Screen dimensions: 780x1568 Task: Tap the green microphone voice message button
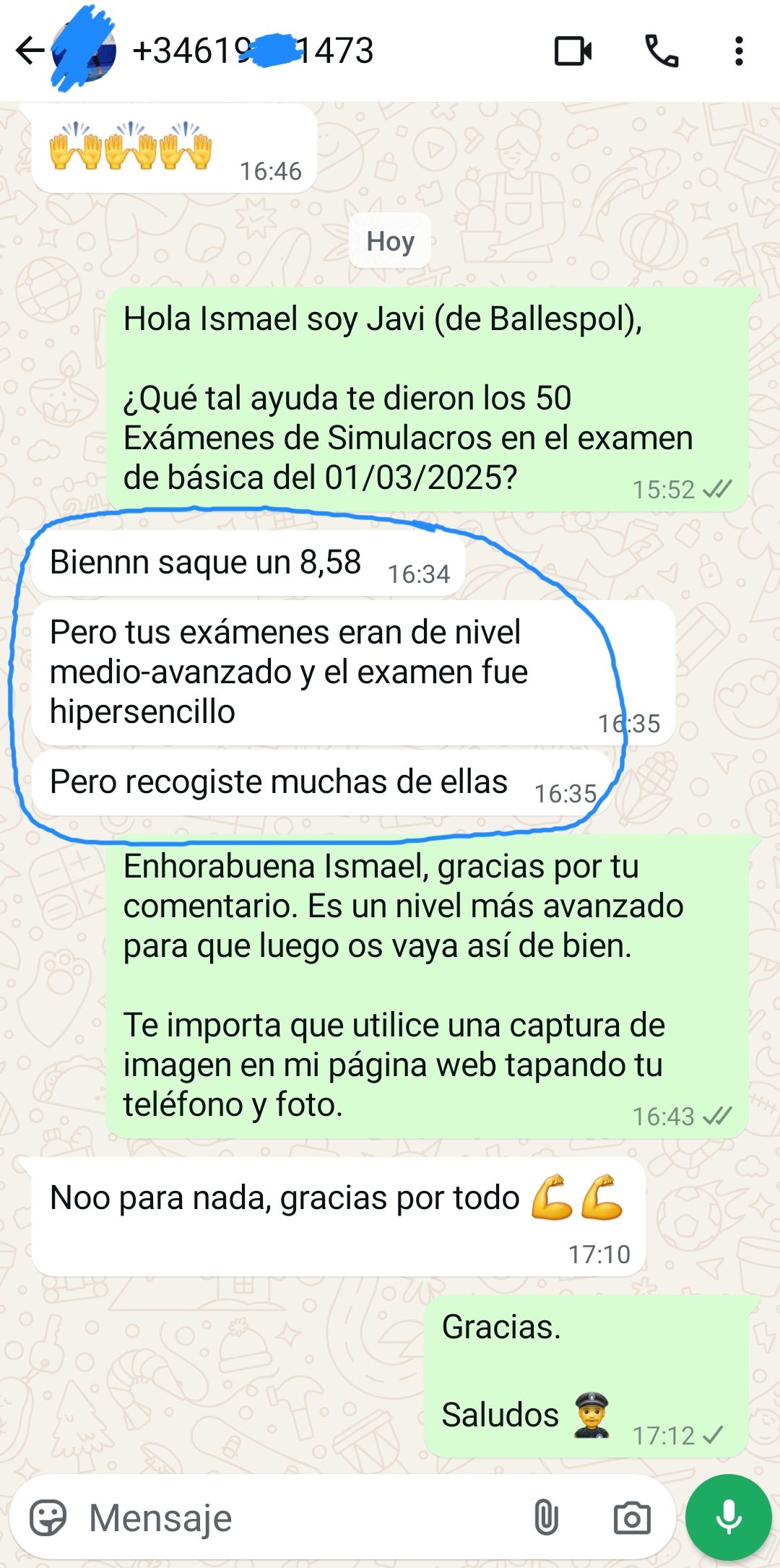728,1517
